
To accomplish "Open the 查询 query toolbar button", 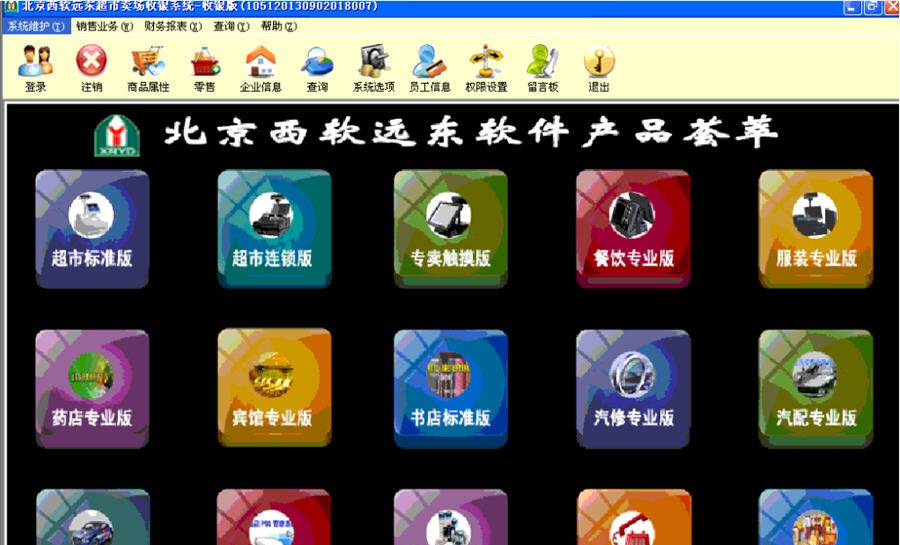I will [x=317, y=69].
